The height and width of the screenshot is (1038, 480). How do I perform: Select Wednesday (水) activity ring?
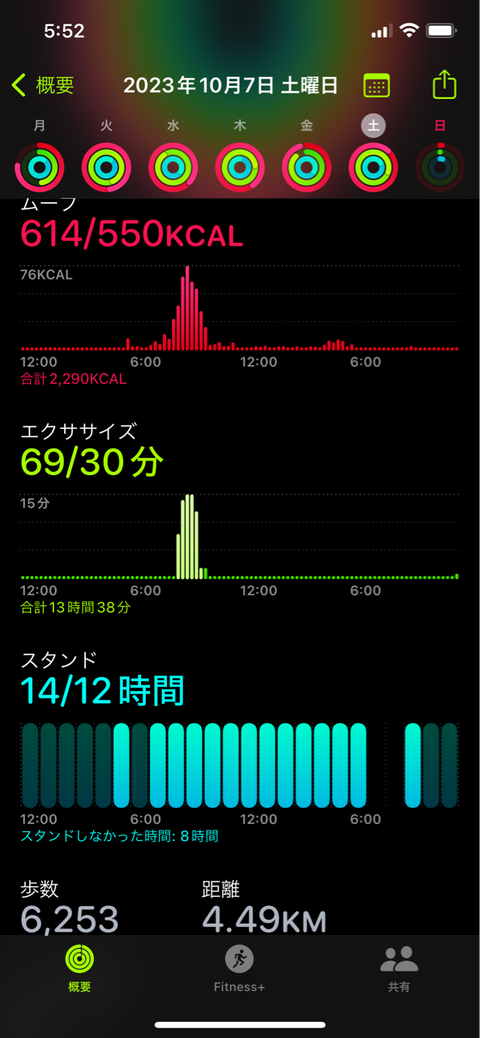pyautogui.click(x=173, y=167)
